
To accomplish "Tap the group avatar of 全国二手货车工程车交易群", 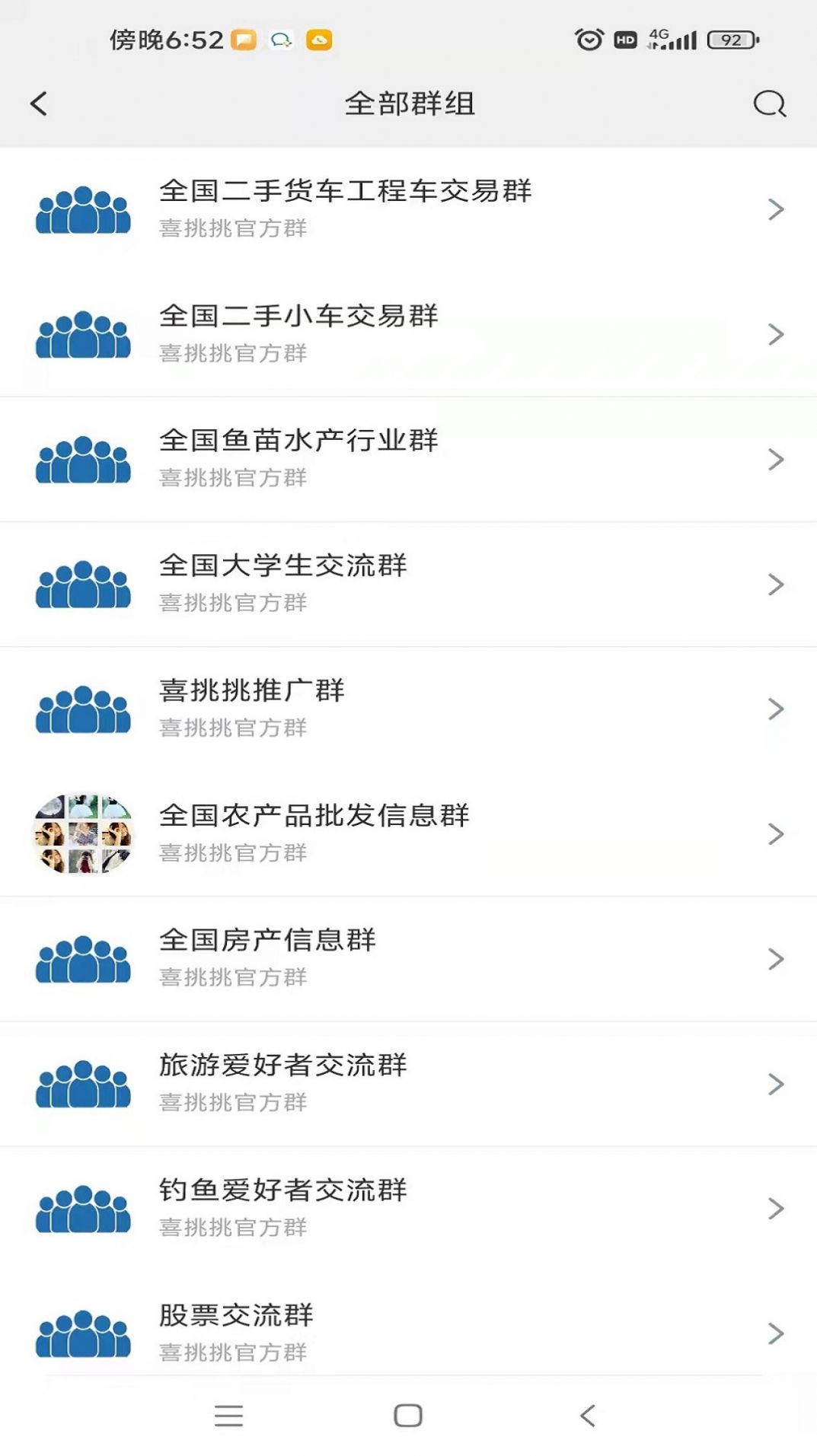I will pyautogui.click(x=84, y=209).
